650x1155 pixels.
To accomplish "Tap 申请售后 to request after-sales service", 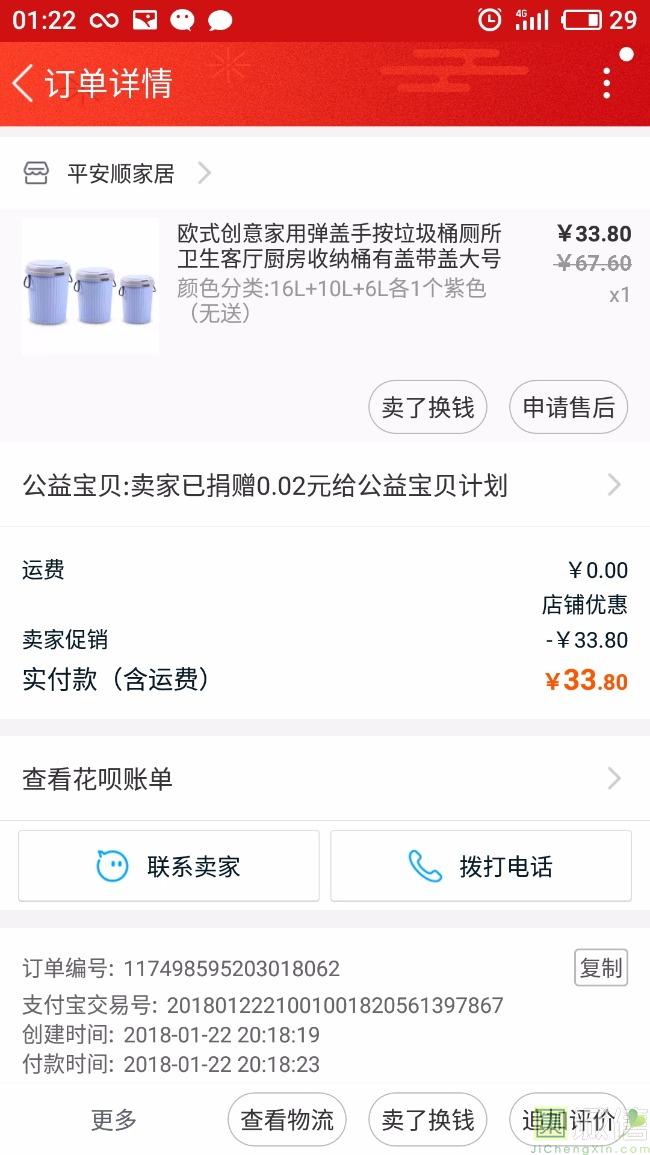I will (568, 408).
